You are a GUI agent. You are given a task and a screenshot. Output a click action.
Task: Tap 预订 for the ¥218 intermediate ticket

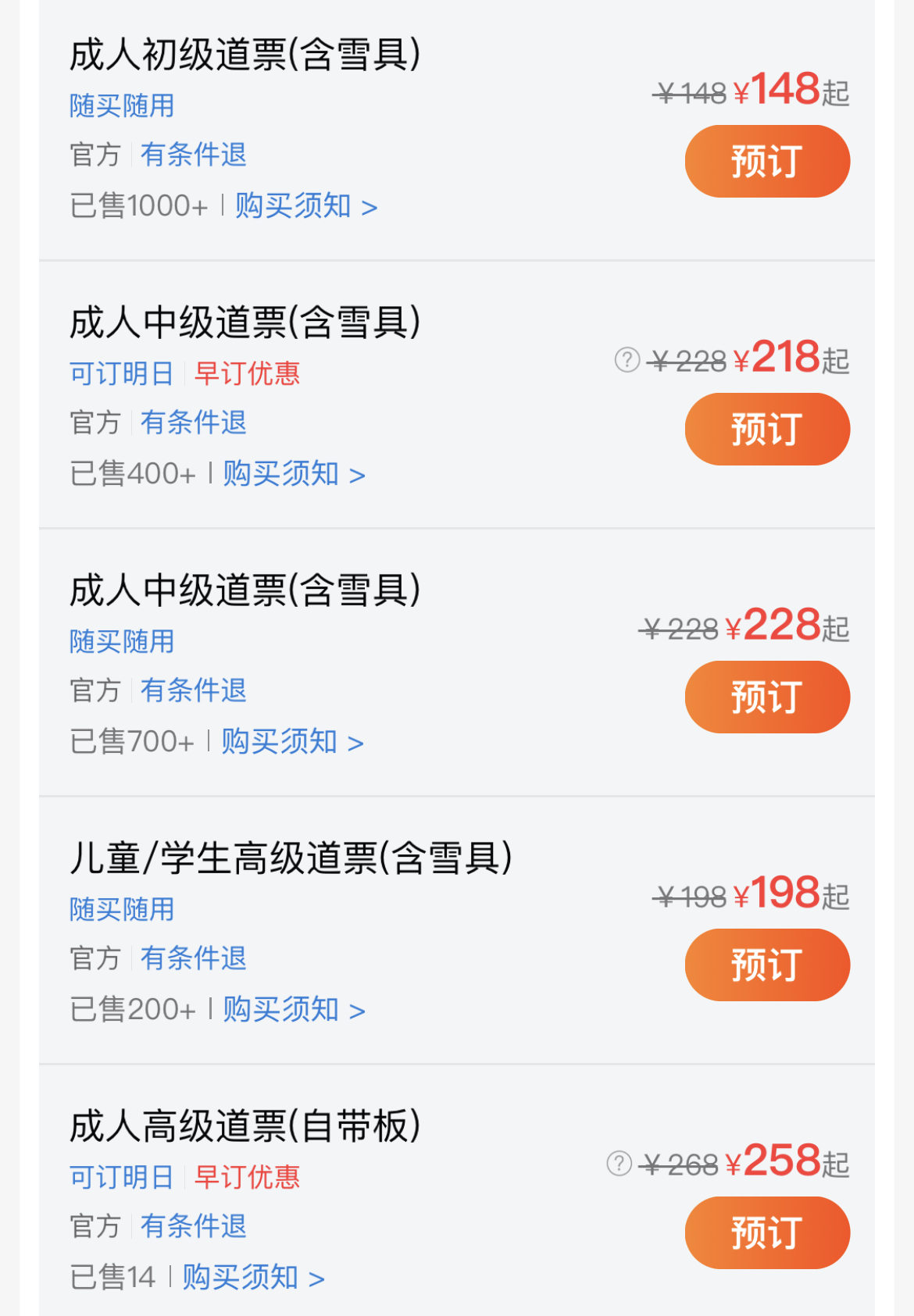pyautogui.click(x=767, y=430)
